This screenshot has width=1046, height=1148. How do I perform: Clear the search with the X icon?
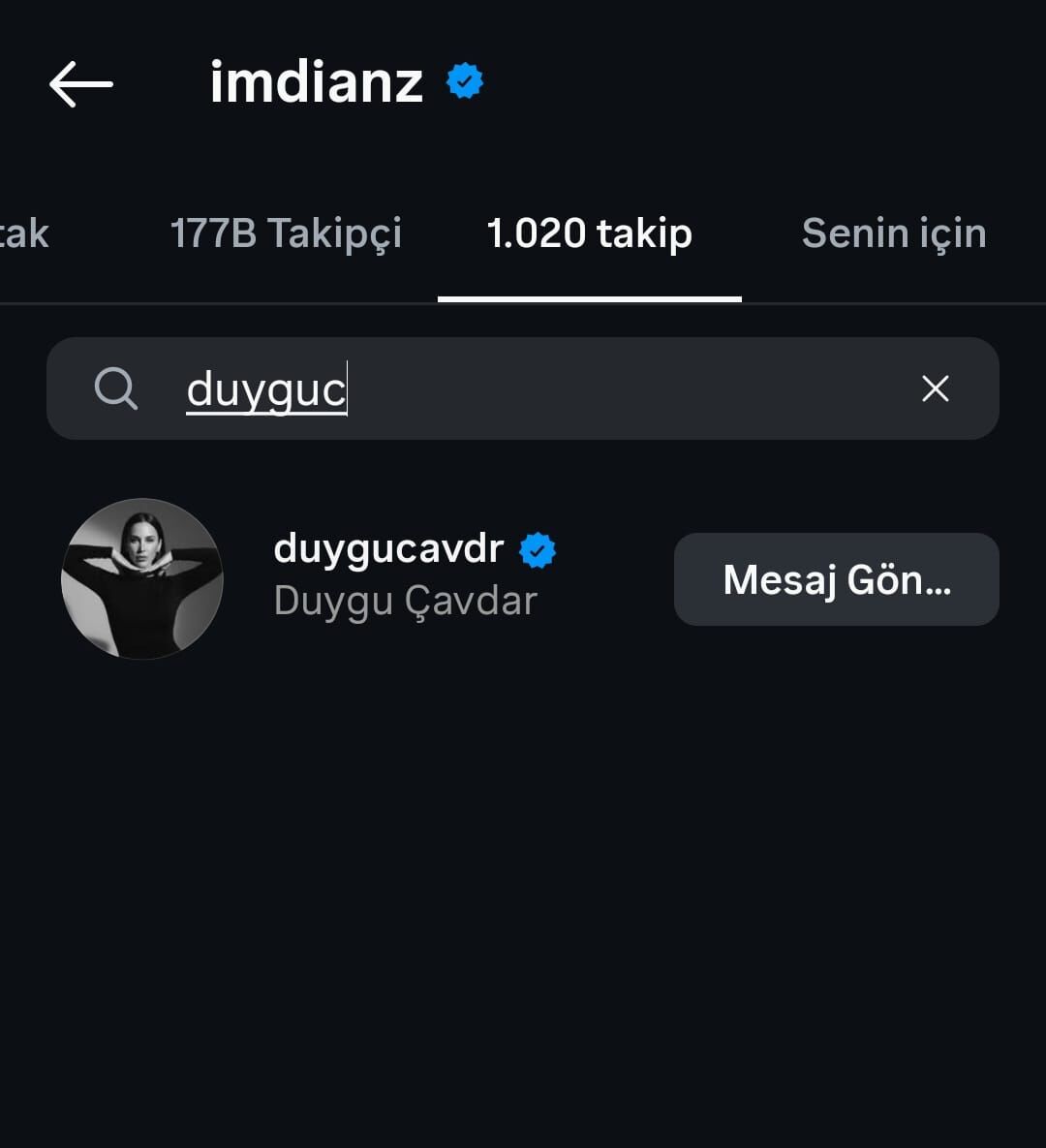point(936,388)
